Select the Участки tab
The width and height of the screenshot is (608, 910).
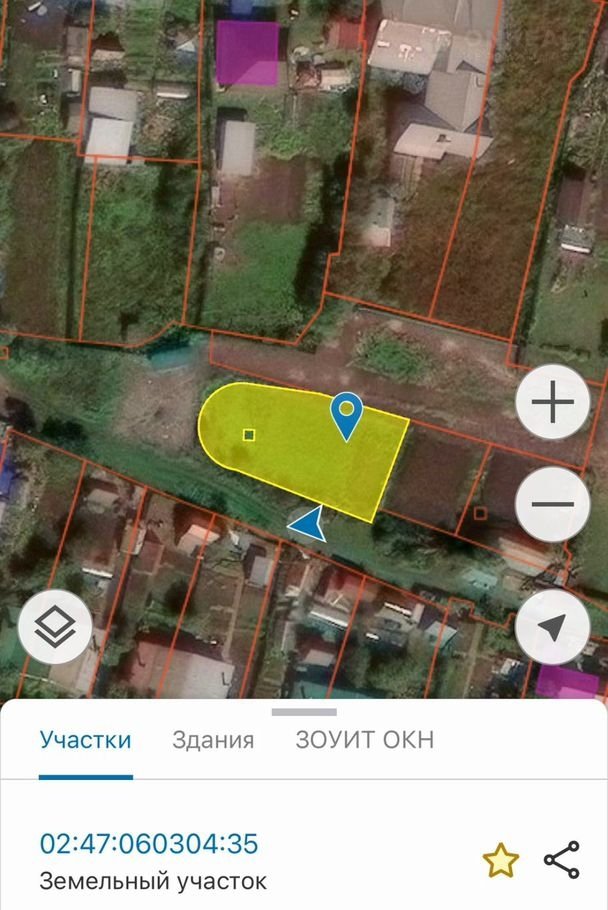pyautogui.click(x=85, y=741)
